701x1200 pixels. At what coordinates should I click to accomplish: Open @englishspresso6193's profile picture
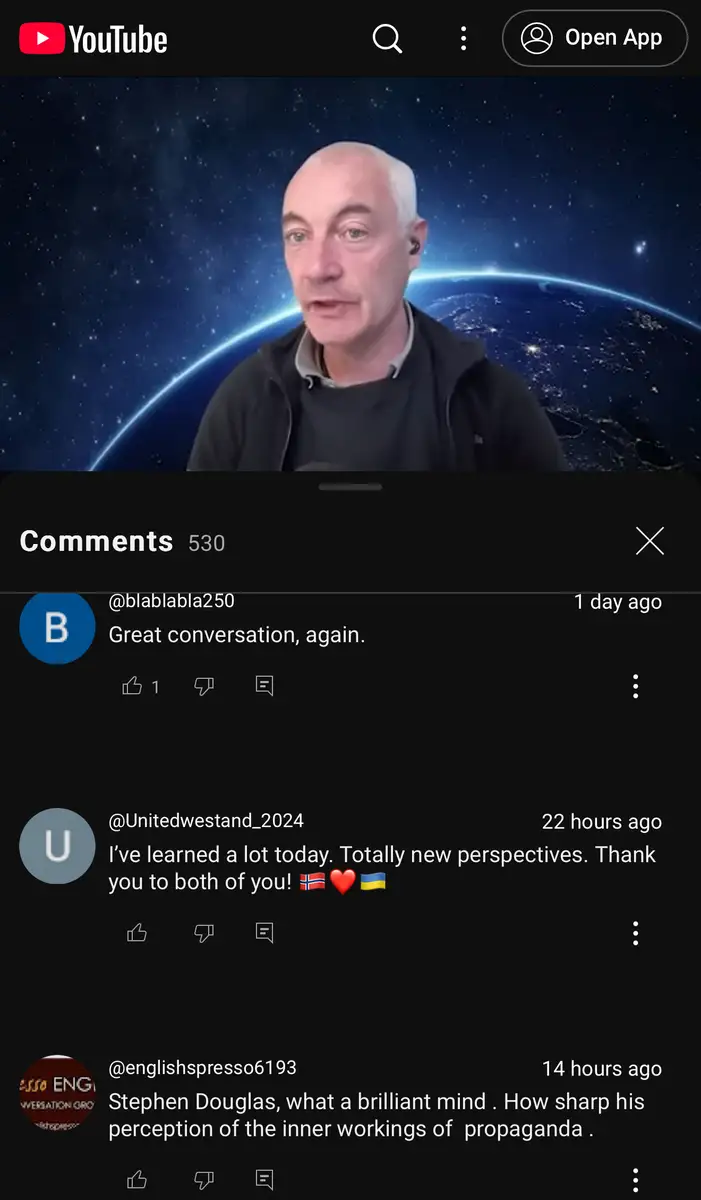[57, 1094]
